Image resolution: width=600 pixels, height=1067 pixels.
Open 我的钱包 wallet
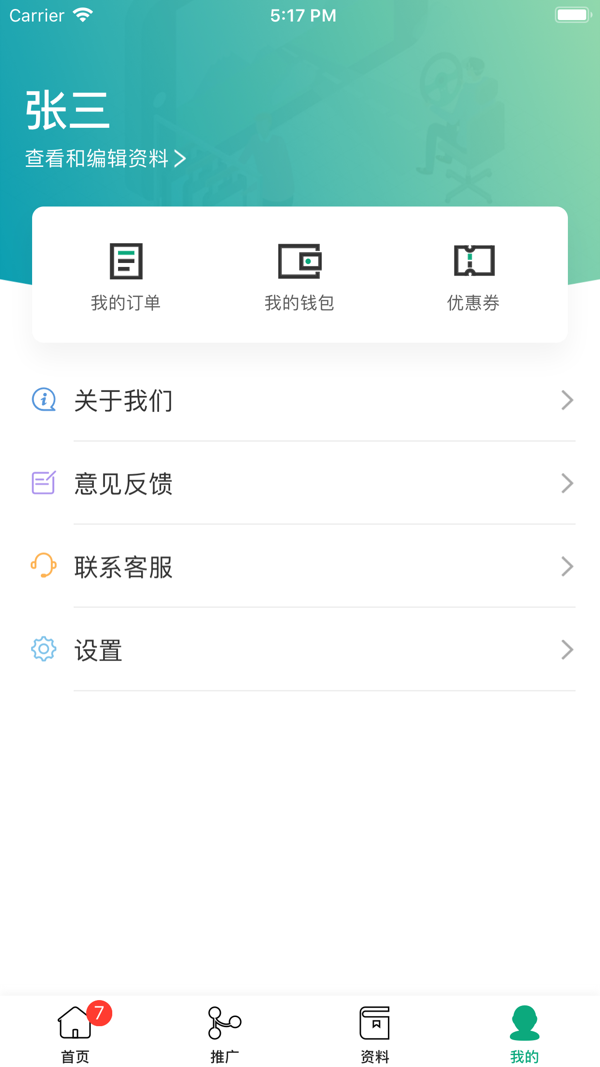[299, 276]
